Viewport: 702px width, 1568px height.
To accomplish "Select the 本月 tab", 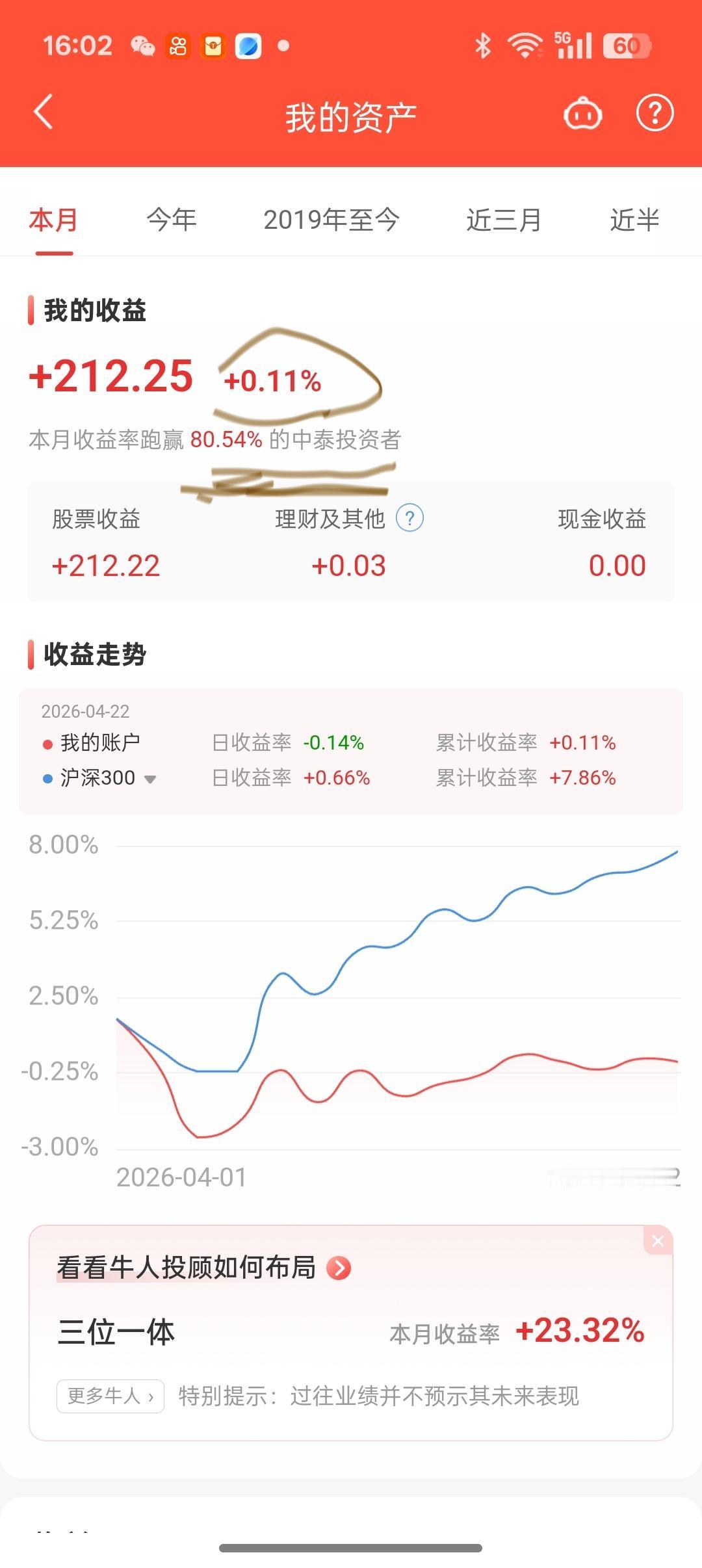I will 53,220.
